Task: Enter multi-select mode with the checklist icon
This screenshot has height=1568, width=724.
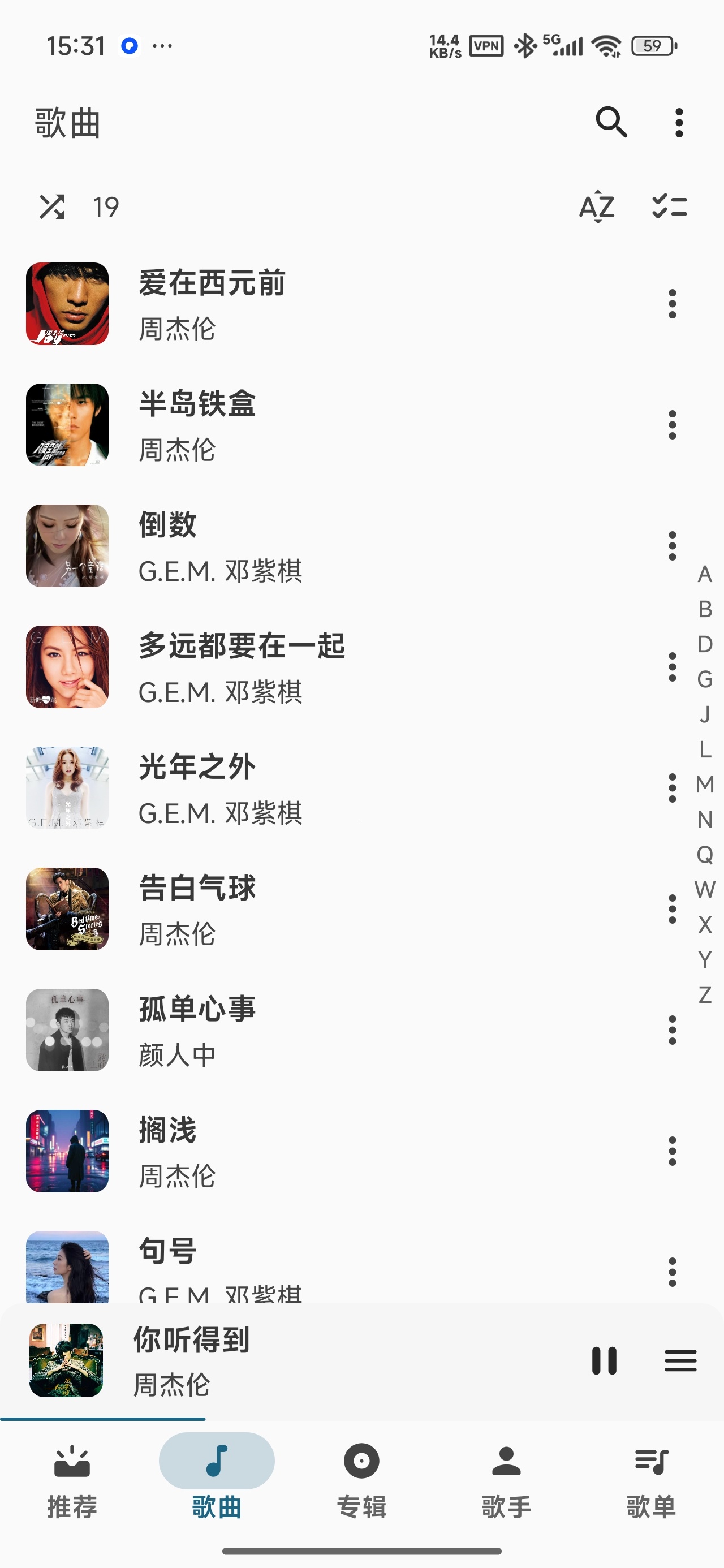Action: point(669,207)
